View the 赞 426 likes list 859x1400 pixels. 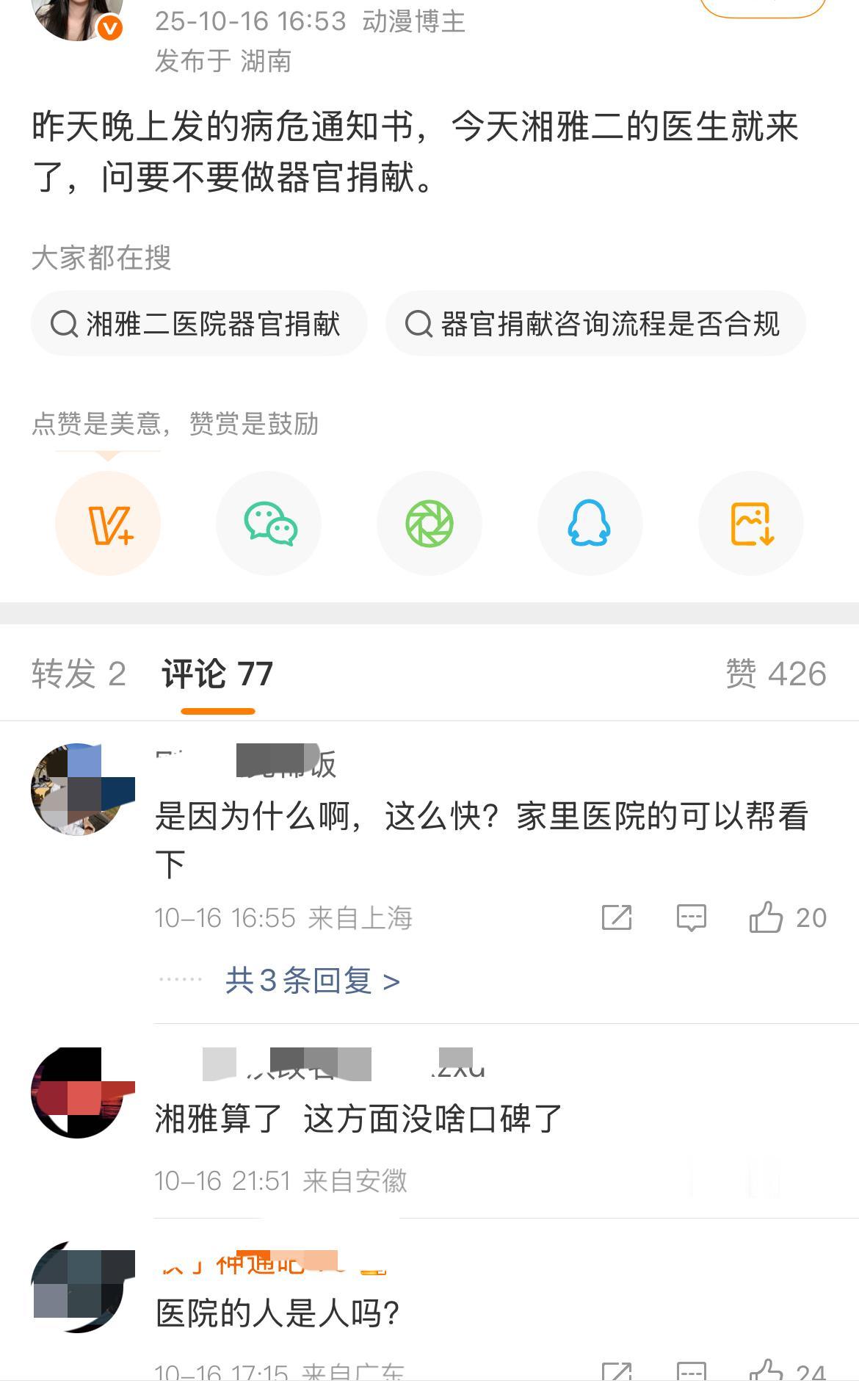click(x=775, y=674)
